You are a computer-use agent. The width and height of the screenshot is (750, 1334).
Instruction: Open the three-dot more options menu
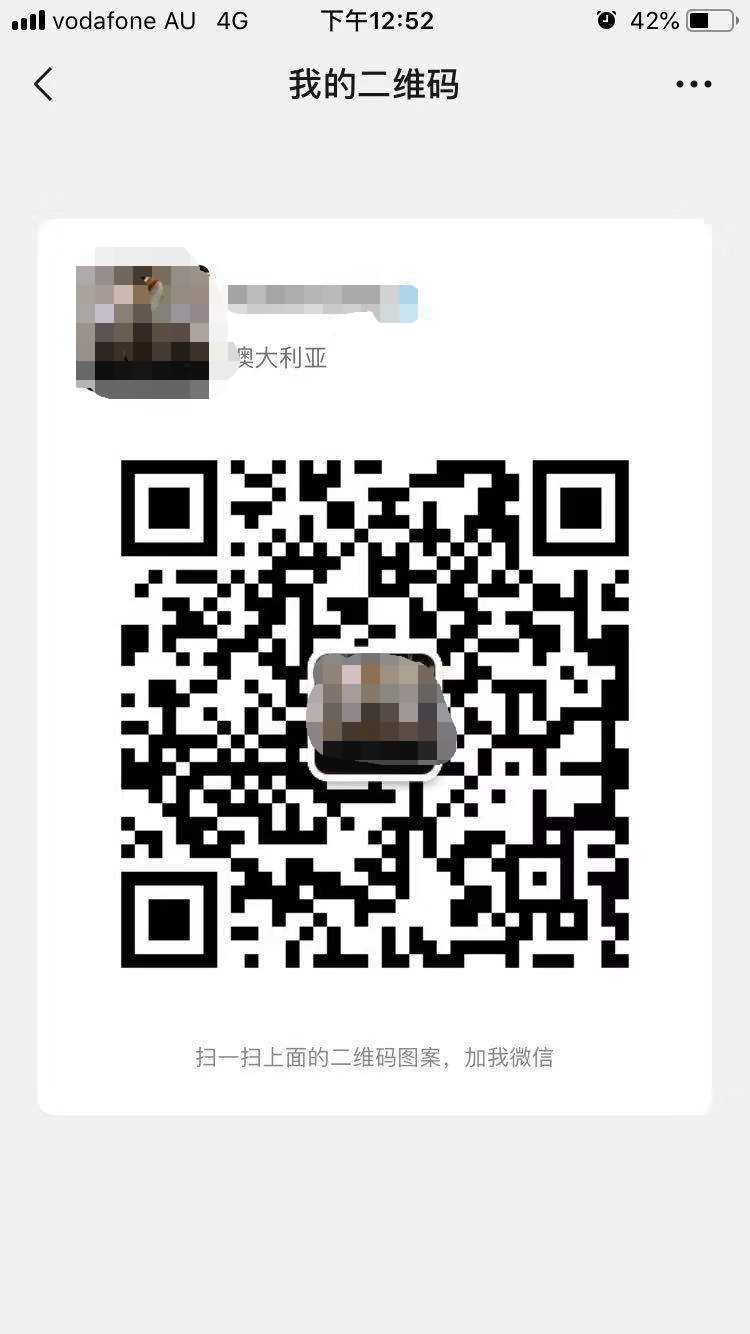tap(693, 85)
